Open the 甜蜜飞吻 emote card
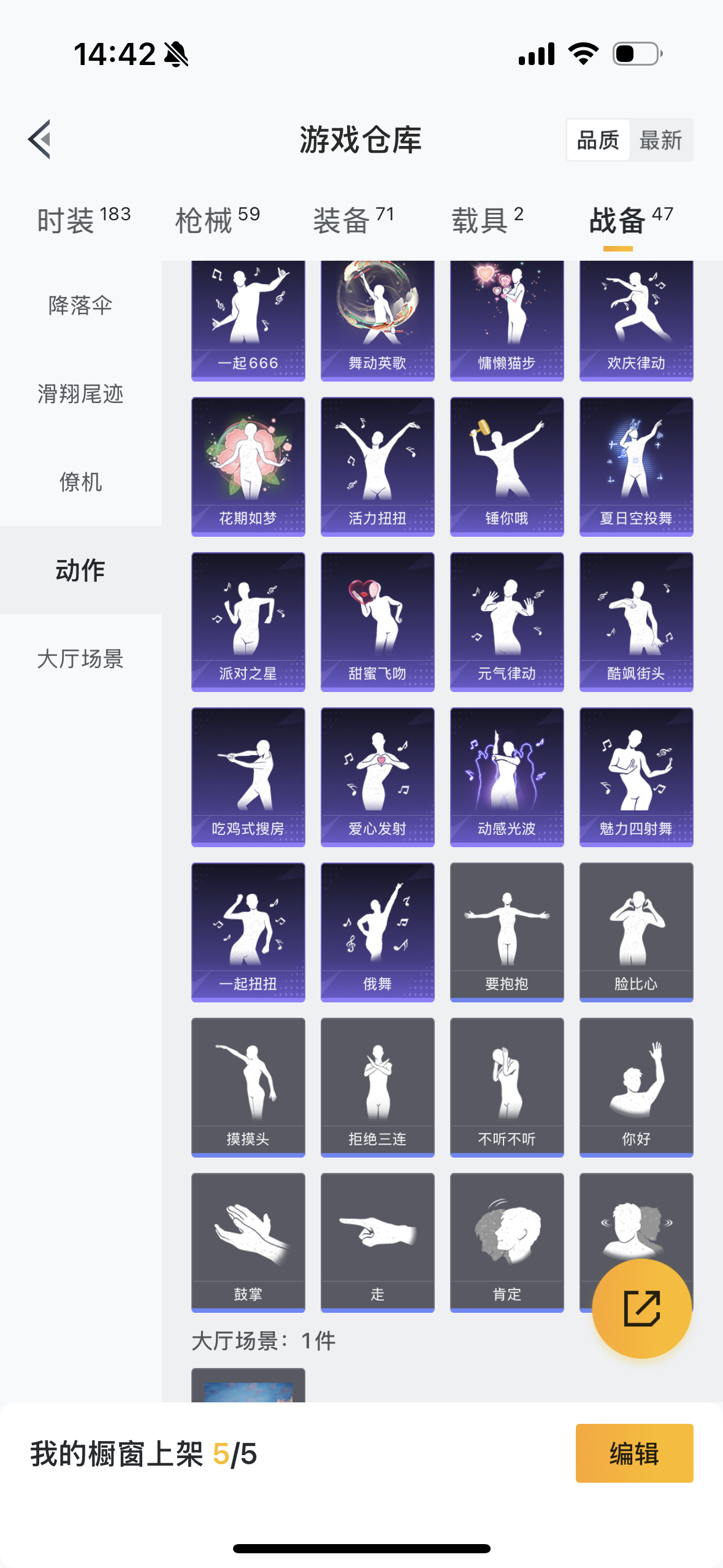Screen dimensions: 723x1568 [378, 622]
